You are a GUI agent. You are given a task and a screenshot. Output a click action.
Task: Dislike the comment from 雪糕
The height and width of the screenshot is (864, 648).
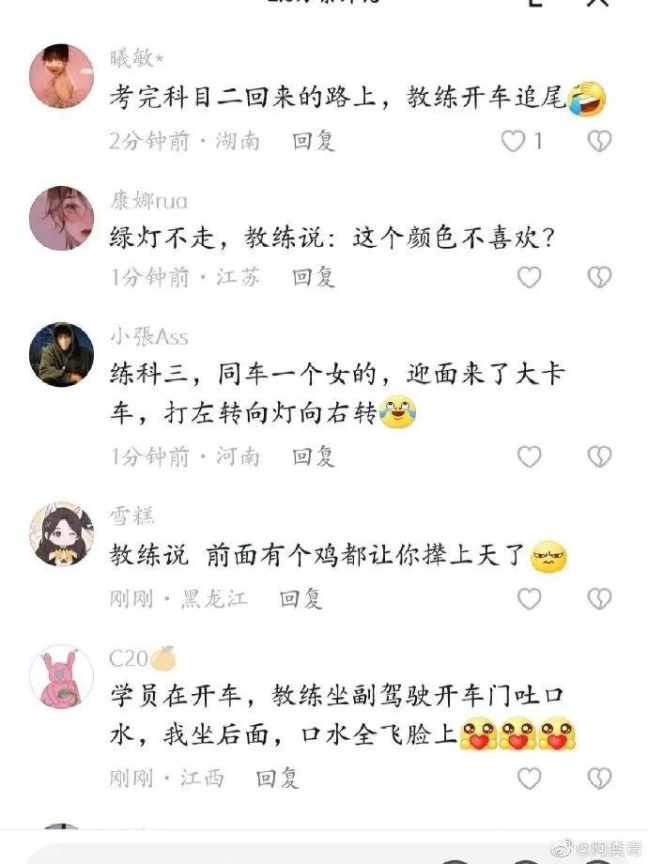(x=599, y=598)
